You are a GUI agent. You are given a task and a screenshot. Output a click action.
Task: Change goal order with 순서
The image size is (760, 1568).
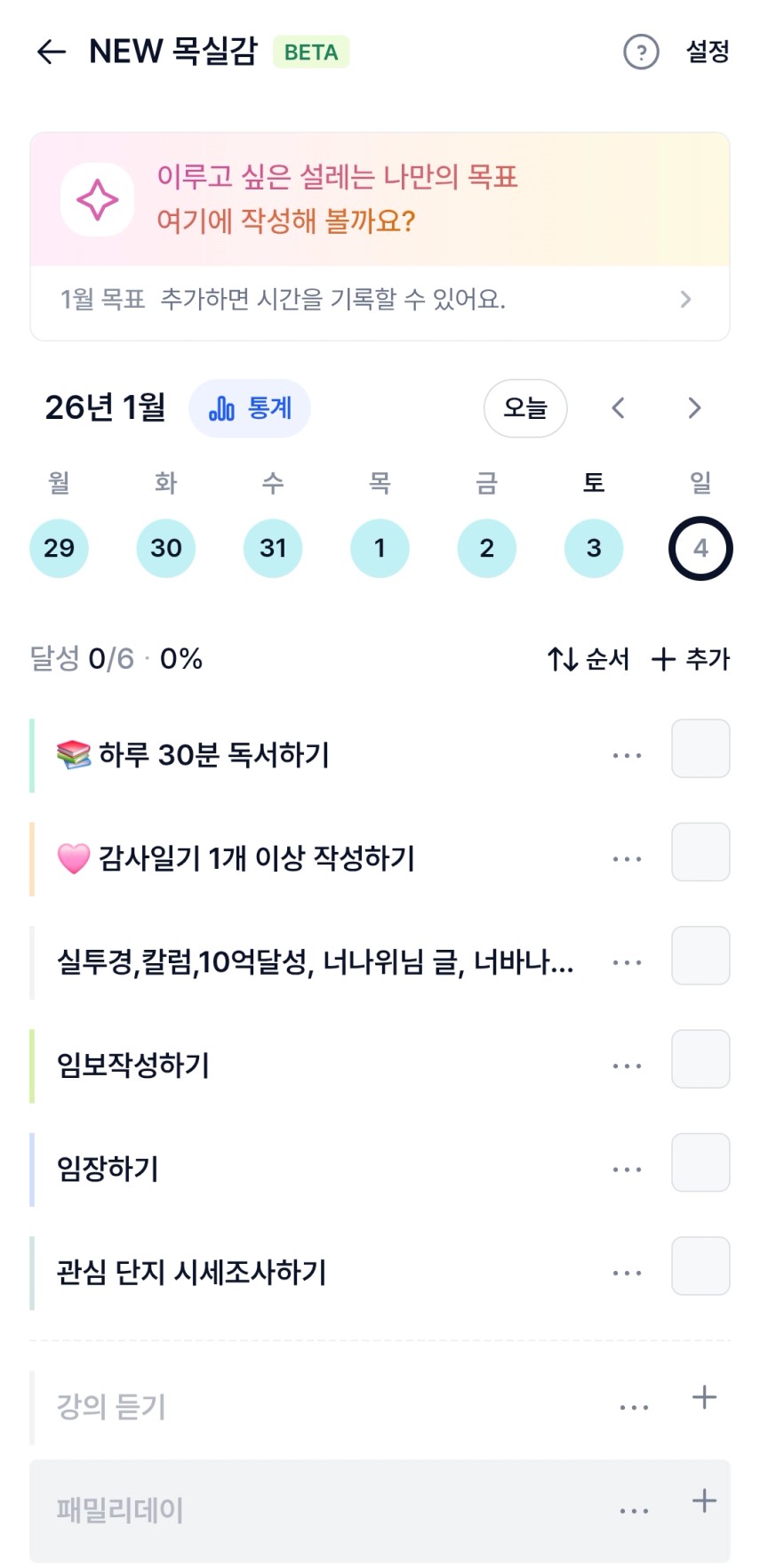click(588, 659)
